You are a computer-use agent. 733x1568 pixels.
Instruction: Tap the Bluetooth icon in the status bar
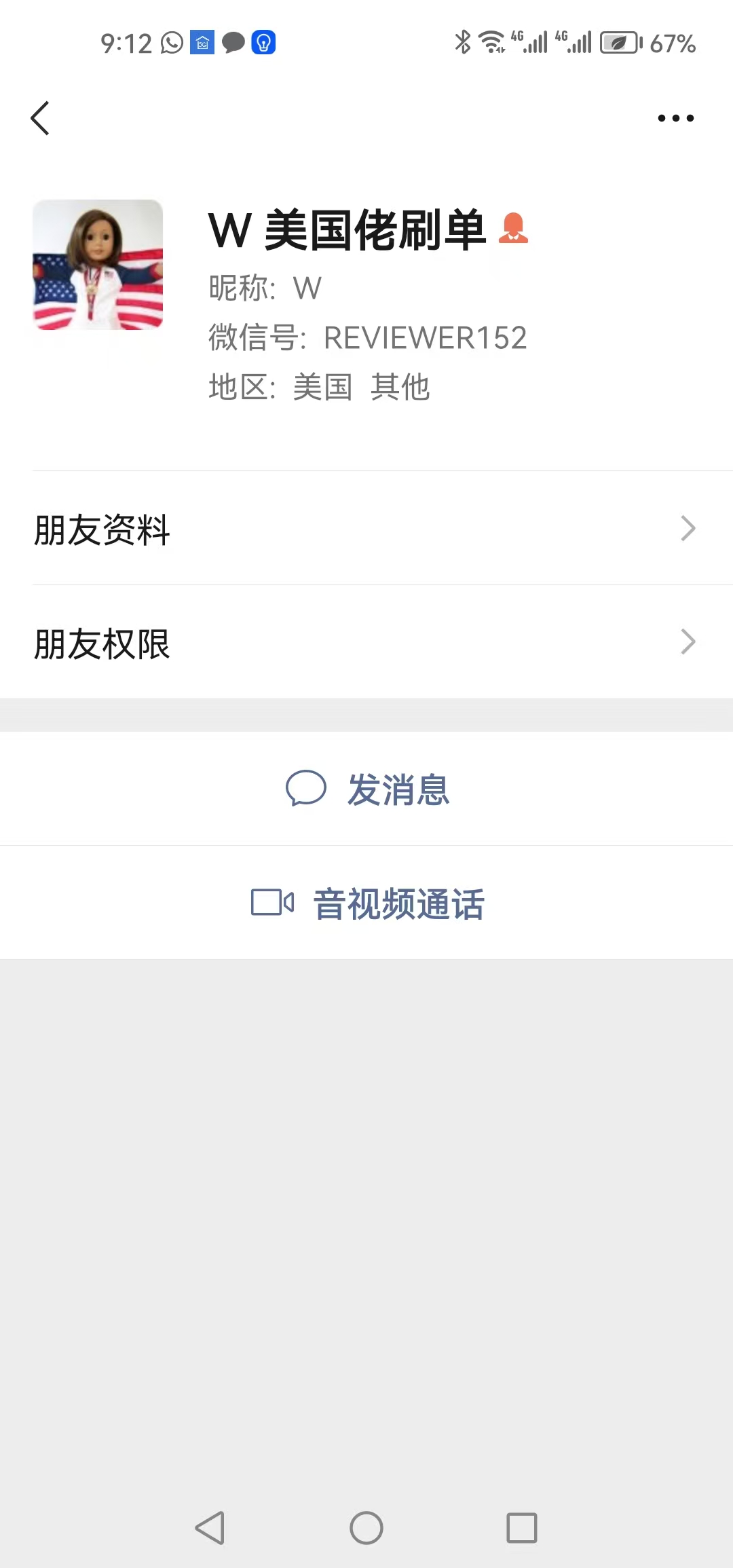click(x=462, y=43)
